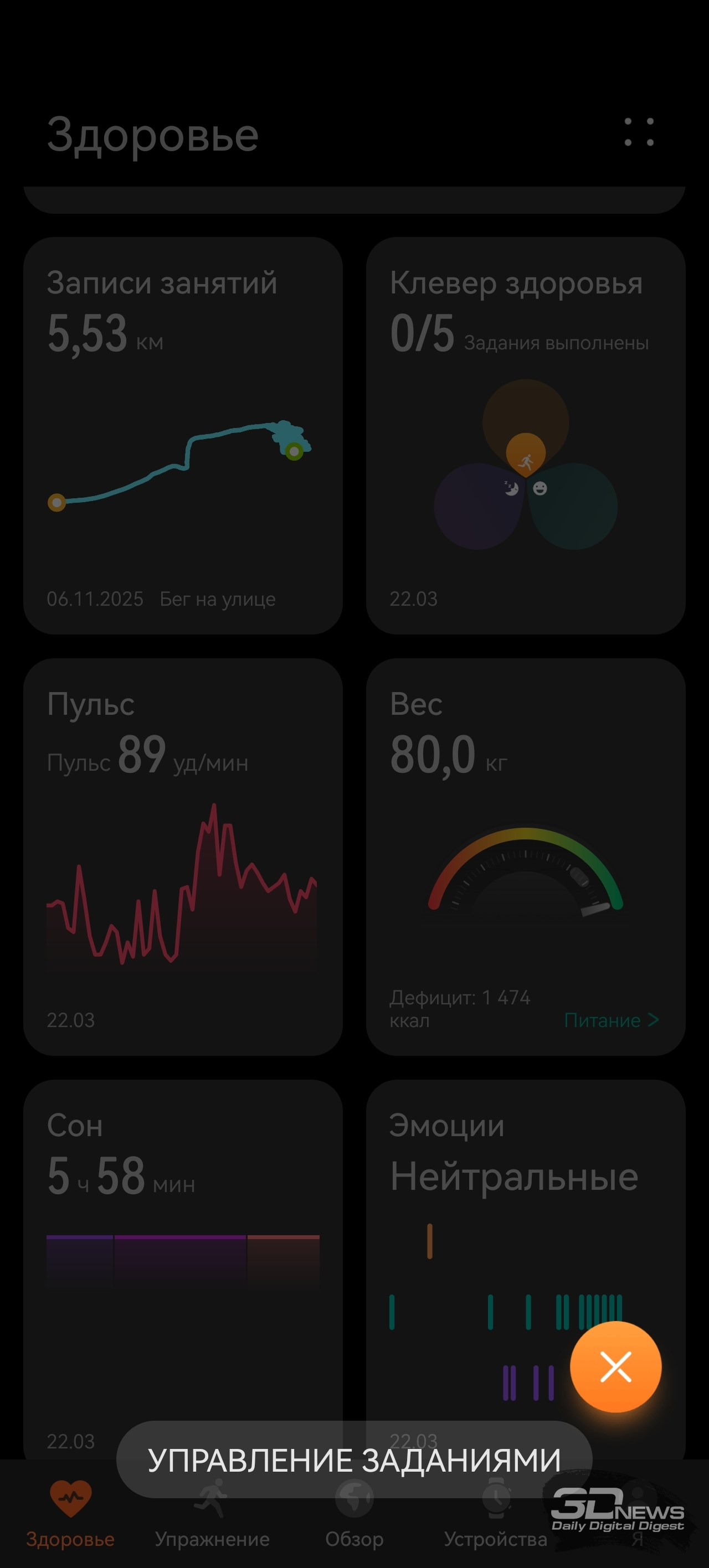The height and width of the screenshot is (1568, 709).
Task: Open Управление заданиями
Action: point(354,1459)
